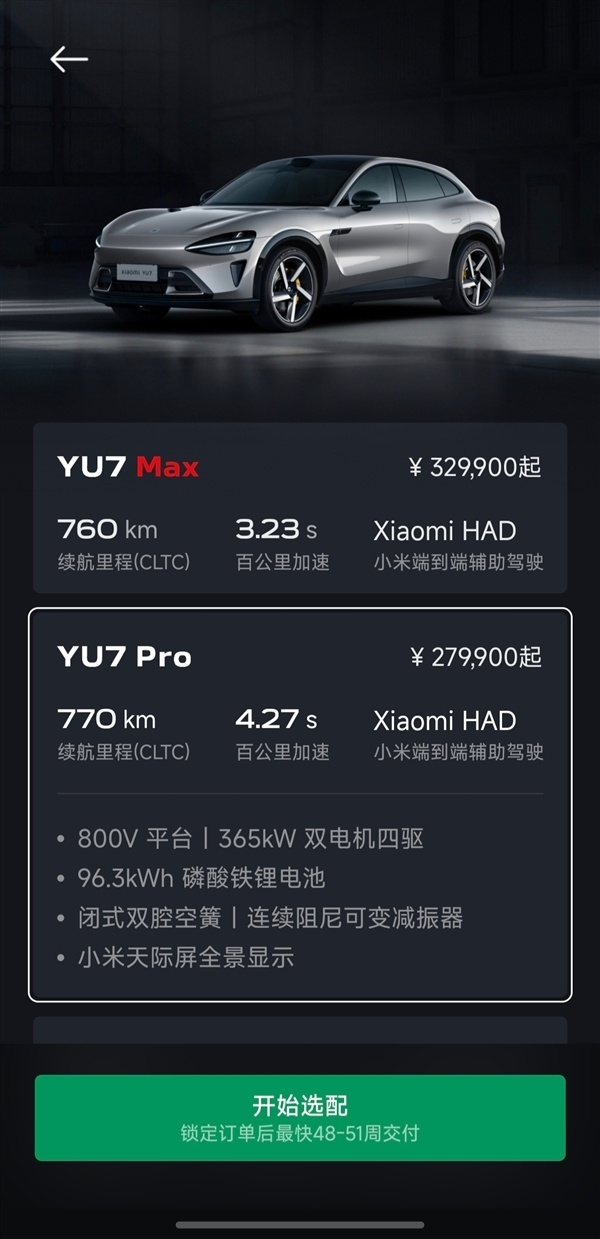The width and height of the screenshot is (600, 1239).
Task: Tap the 开始选配 button
Action: pyautogui.click(x=300, y=1117)
